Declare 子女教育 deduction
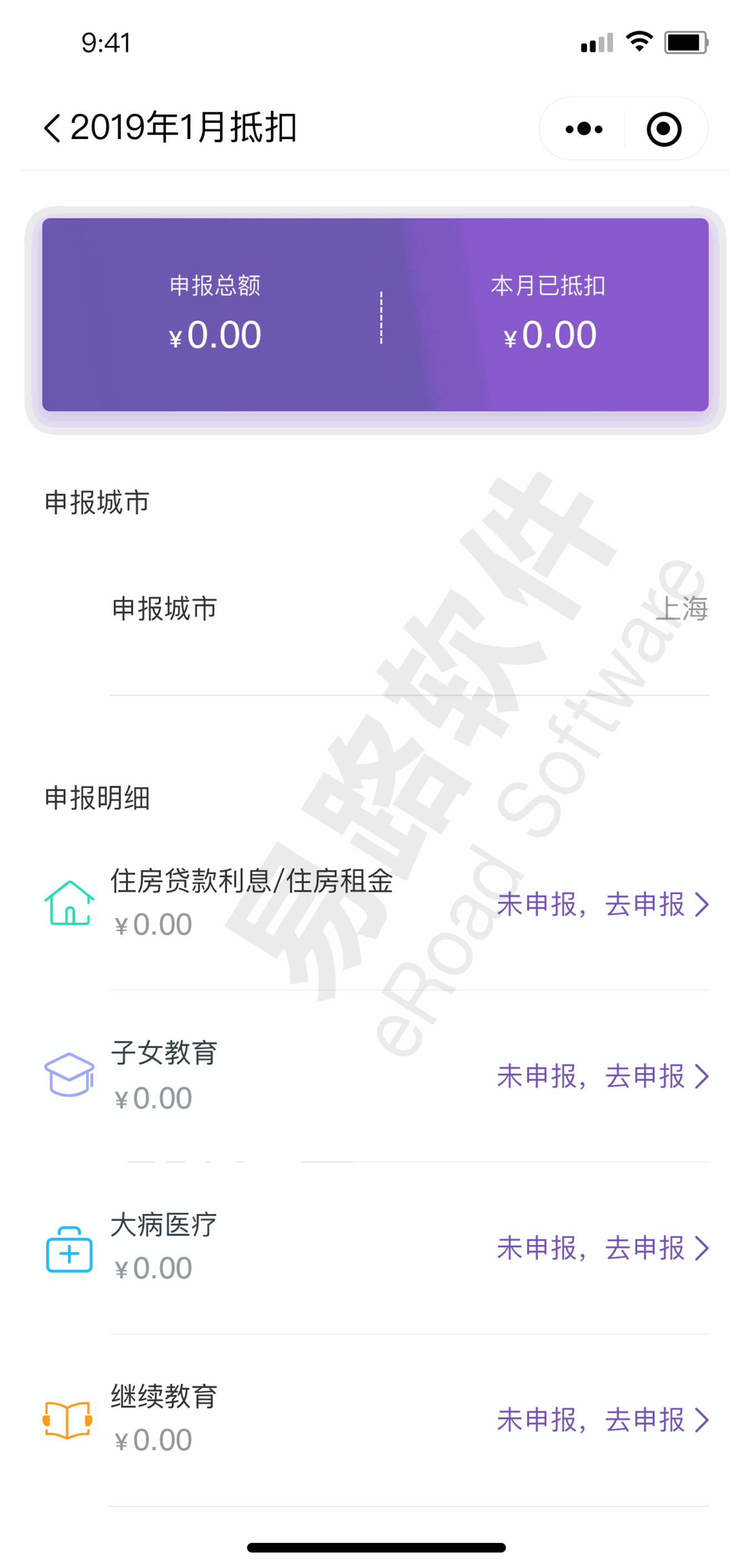 click(x=602, y=1076)
